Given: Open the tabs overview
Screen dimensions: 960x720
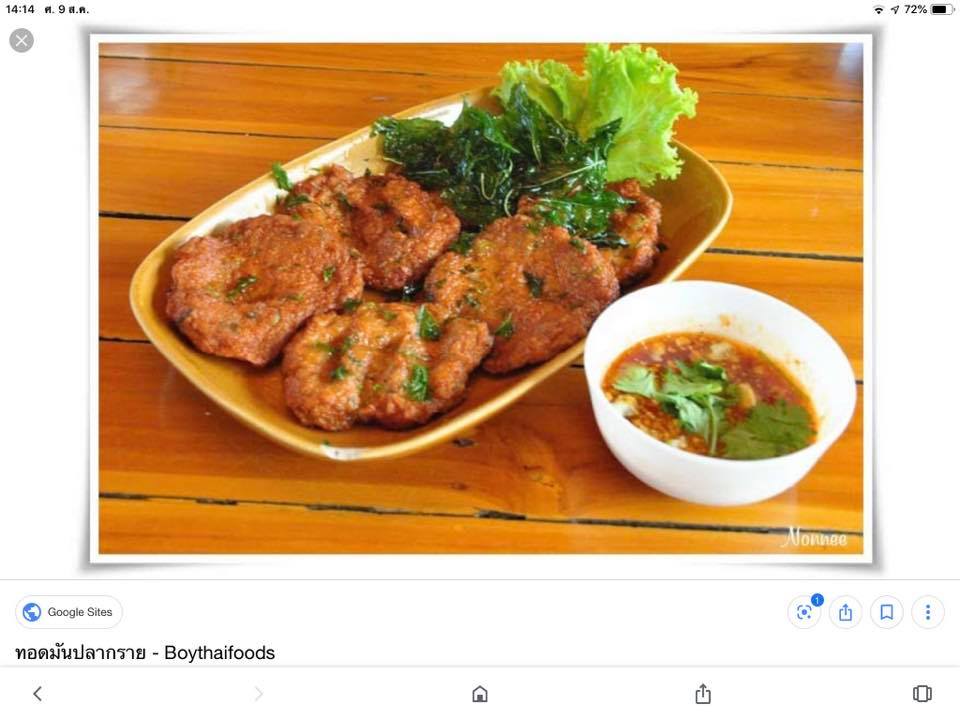Looking at the screenshot, I should tap(922, 693).
